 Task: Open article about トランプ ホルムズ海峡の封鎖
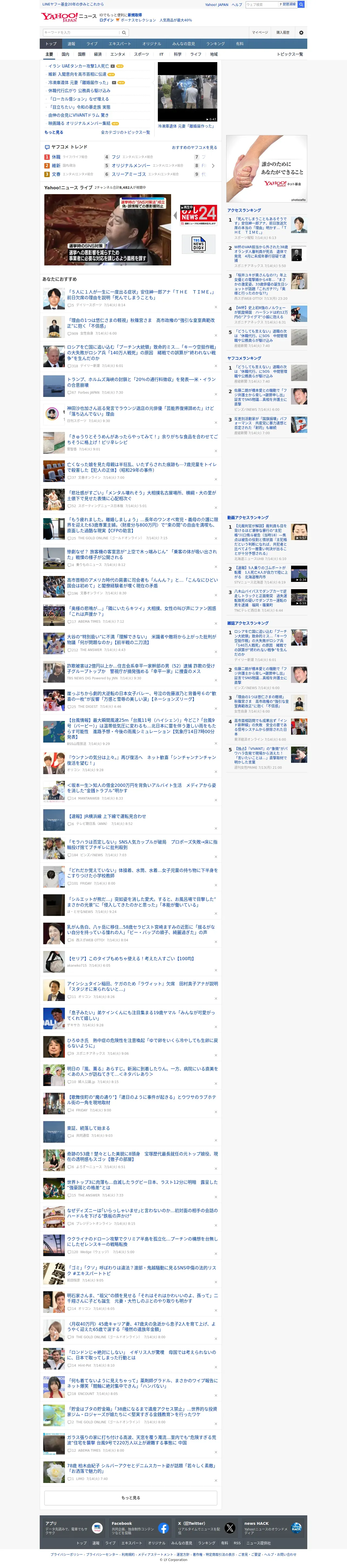point(141,382)
